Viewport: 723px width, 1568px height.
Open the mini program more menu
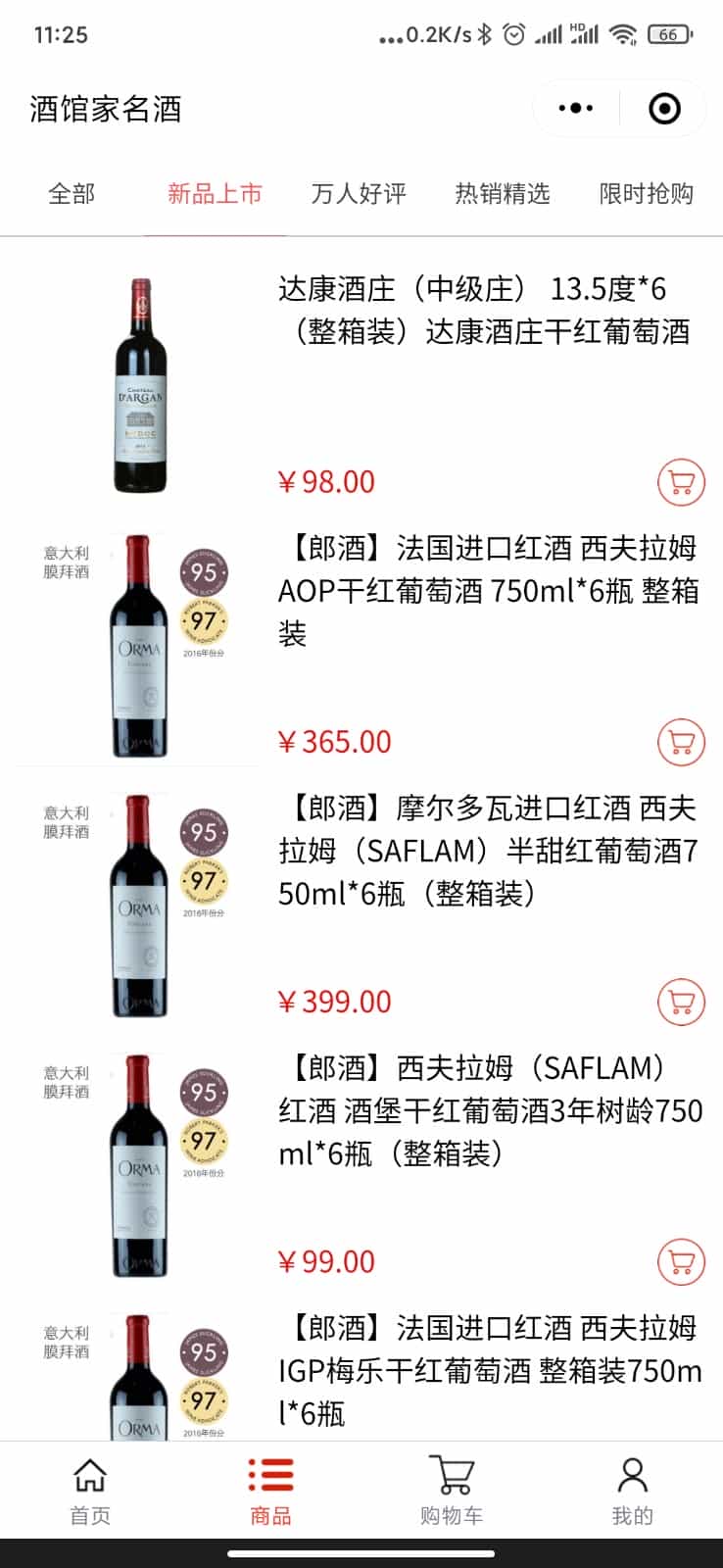(x=576, y=109)
